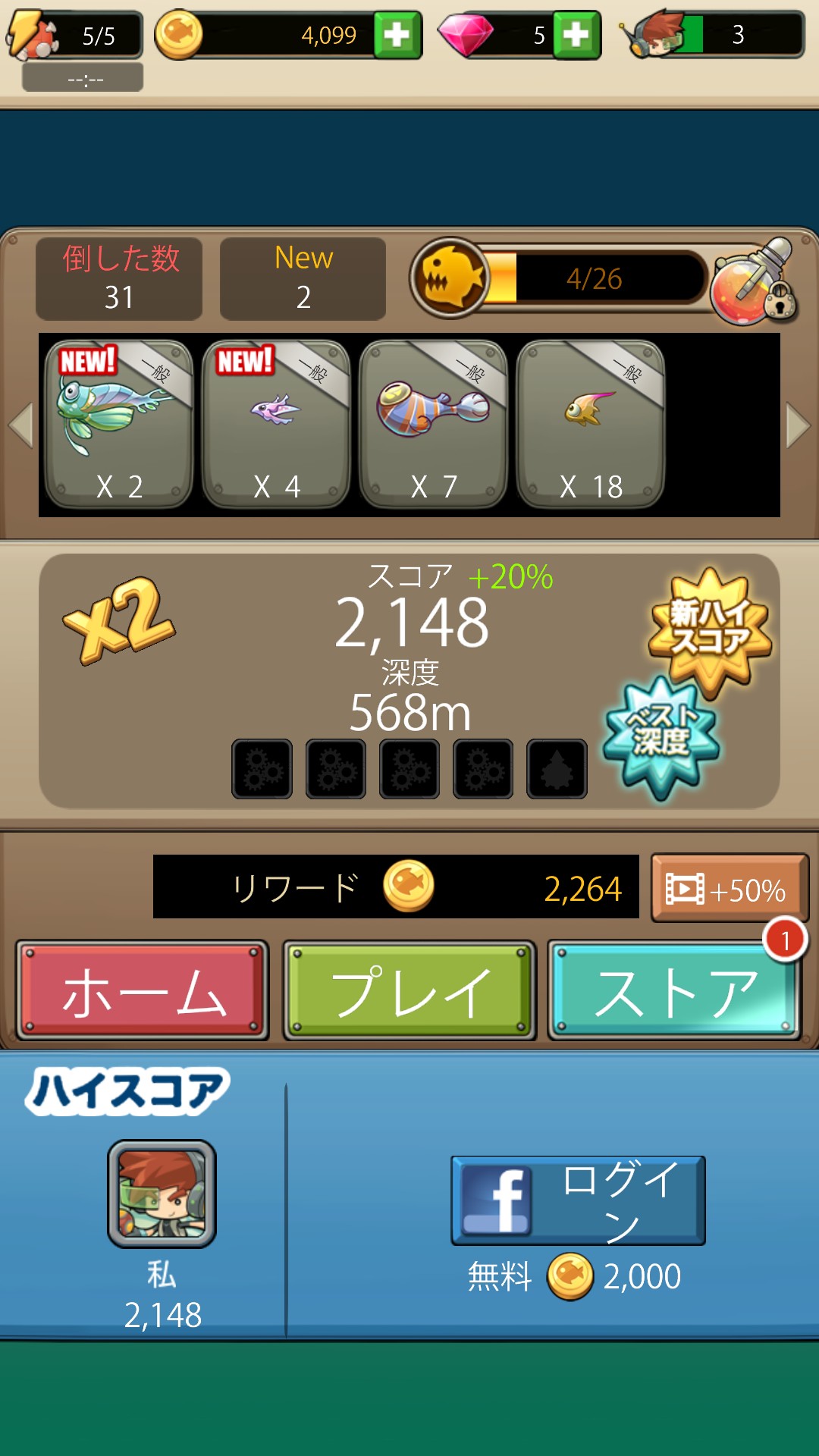Viewport: 819px width, 1456px height.
Task: Watch video for +50% reward
Action: pyautogui.click(x=729, y=889)
